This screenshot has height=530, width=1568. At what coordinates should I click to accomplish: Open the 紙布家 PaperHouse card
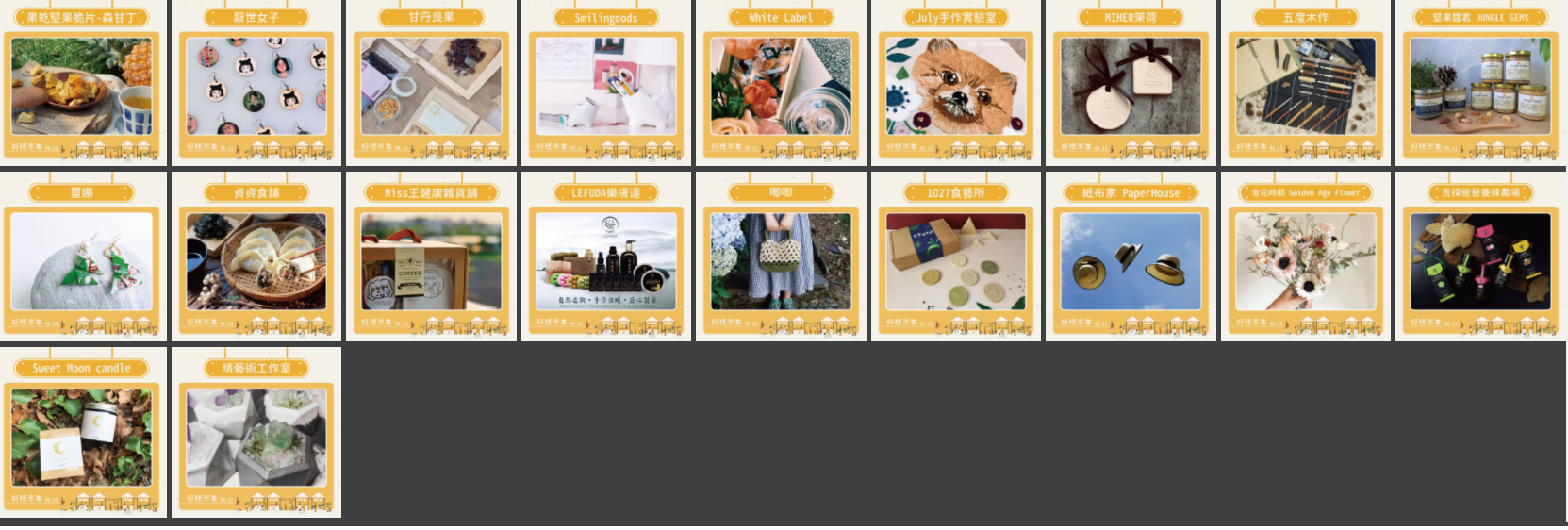1131,261
